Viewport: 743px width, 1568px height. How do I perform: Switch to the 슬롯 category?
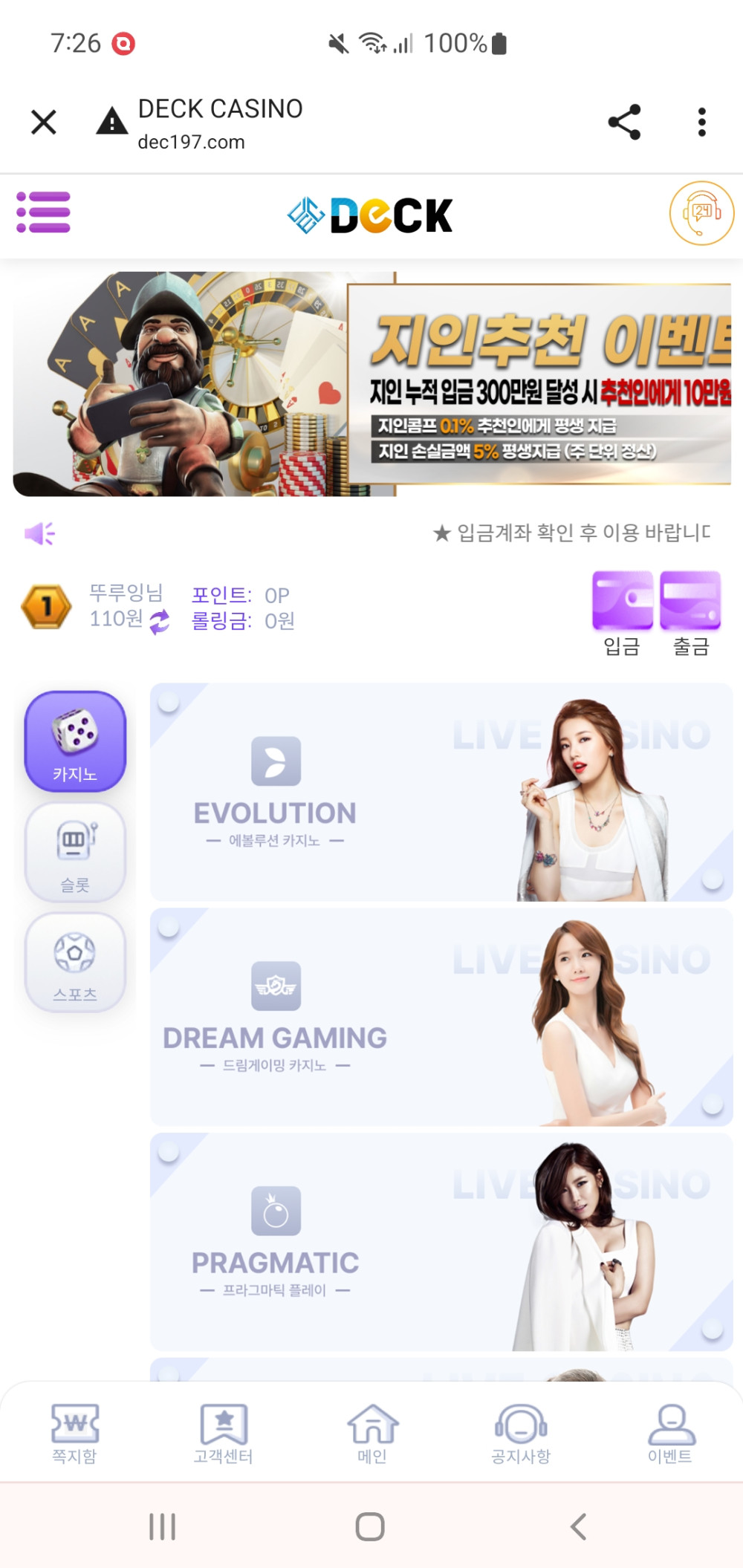click(75, 852)
